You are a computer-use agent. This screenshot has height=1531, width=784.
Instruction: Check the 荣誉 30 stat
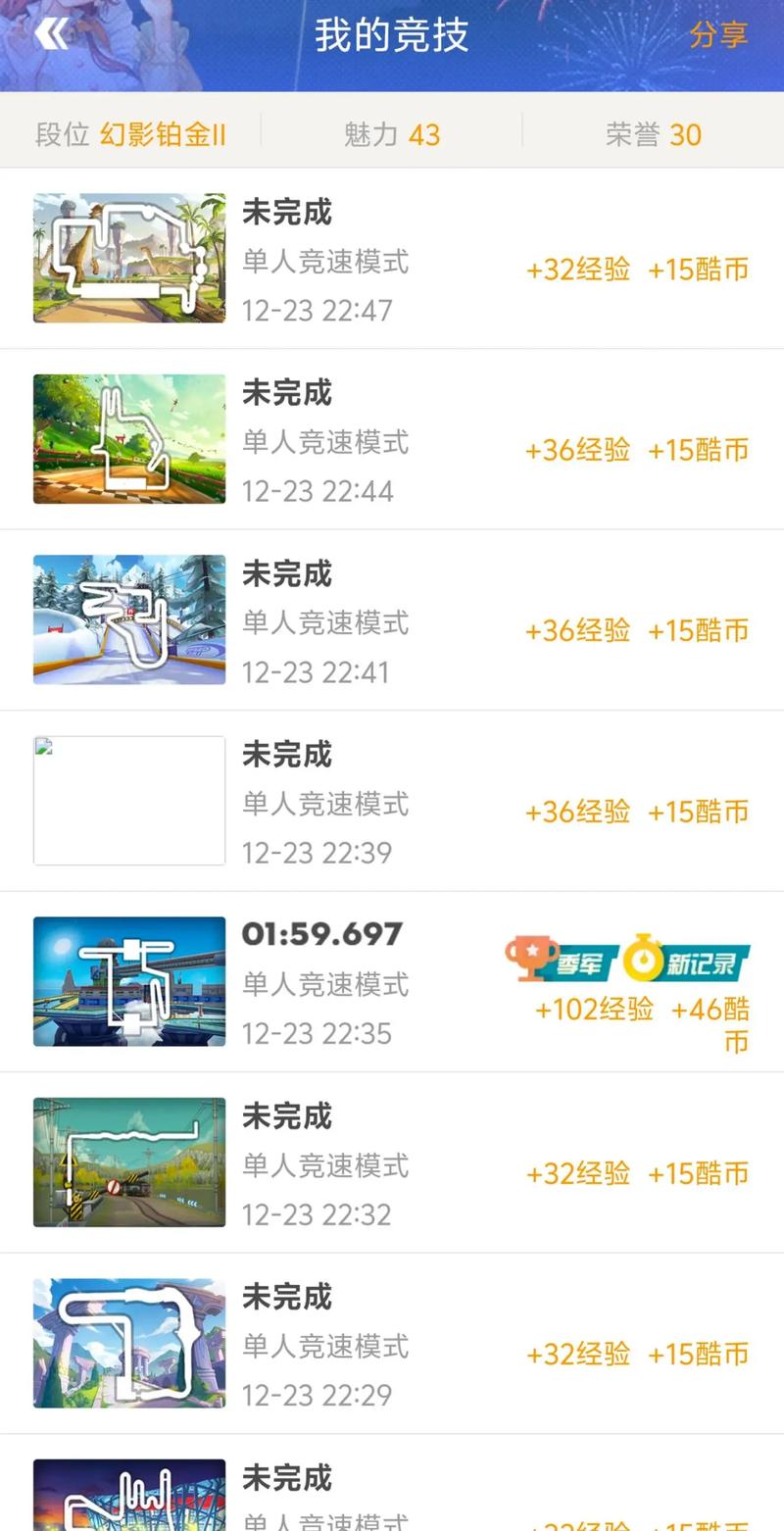tap(654, 134)
